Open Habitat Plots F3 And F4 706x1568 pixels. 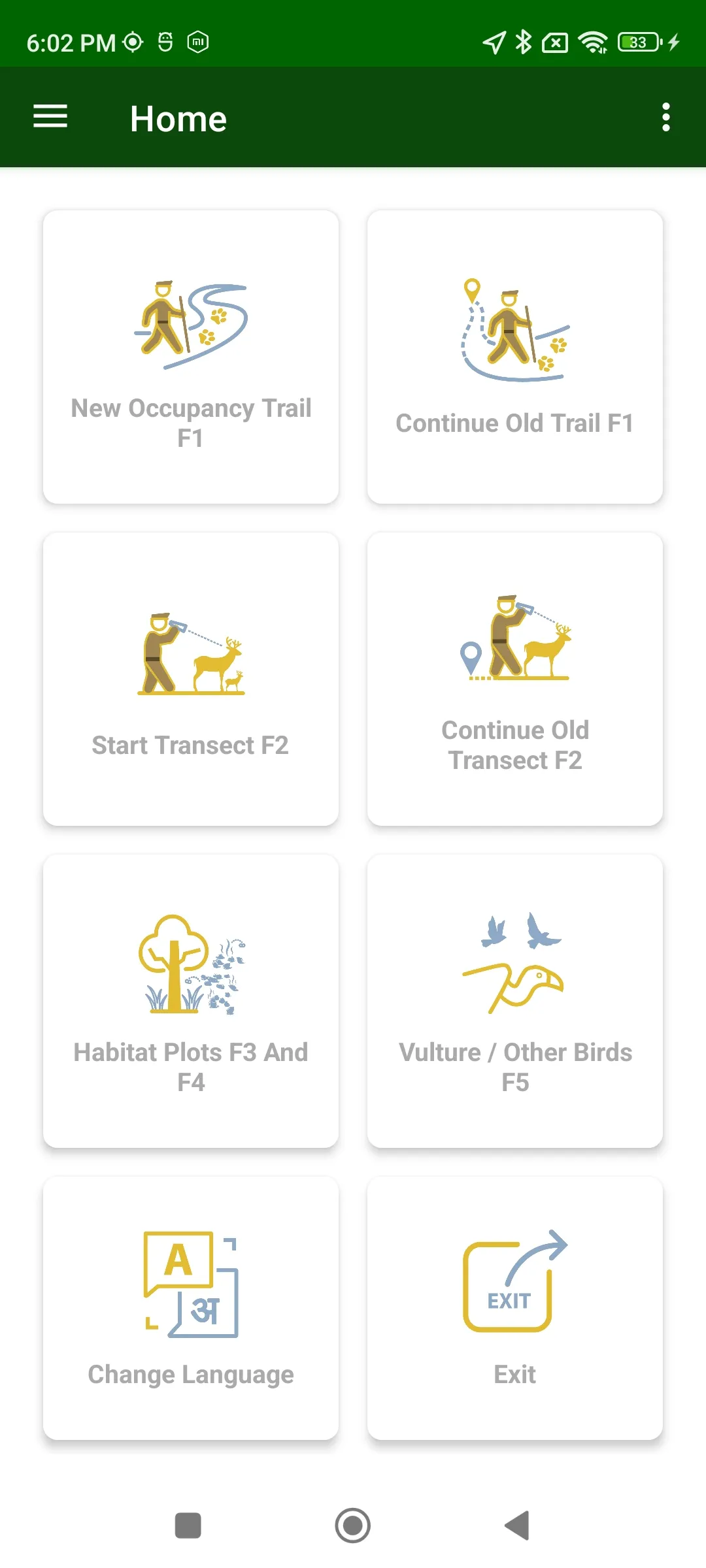(x=191, y=1001)
